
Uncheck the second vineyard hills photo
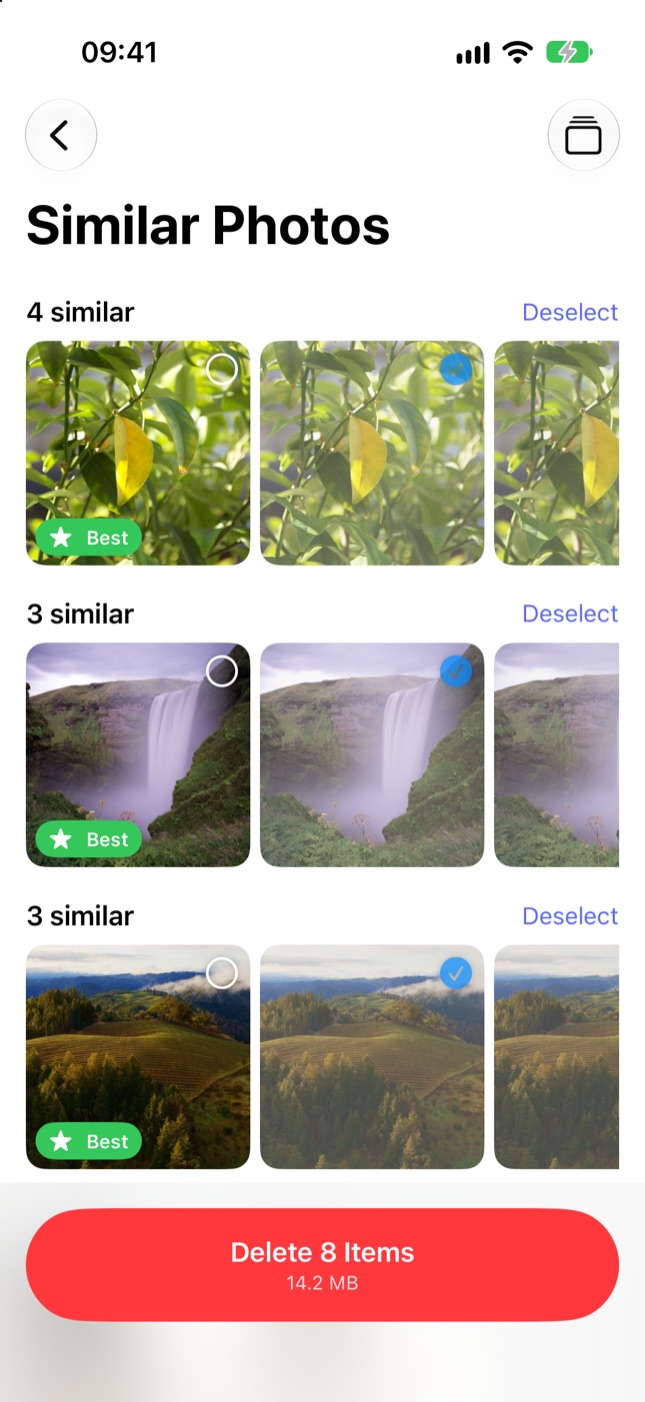(456, 973)
